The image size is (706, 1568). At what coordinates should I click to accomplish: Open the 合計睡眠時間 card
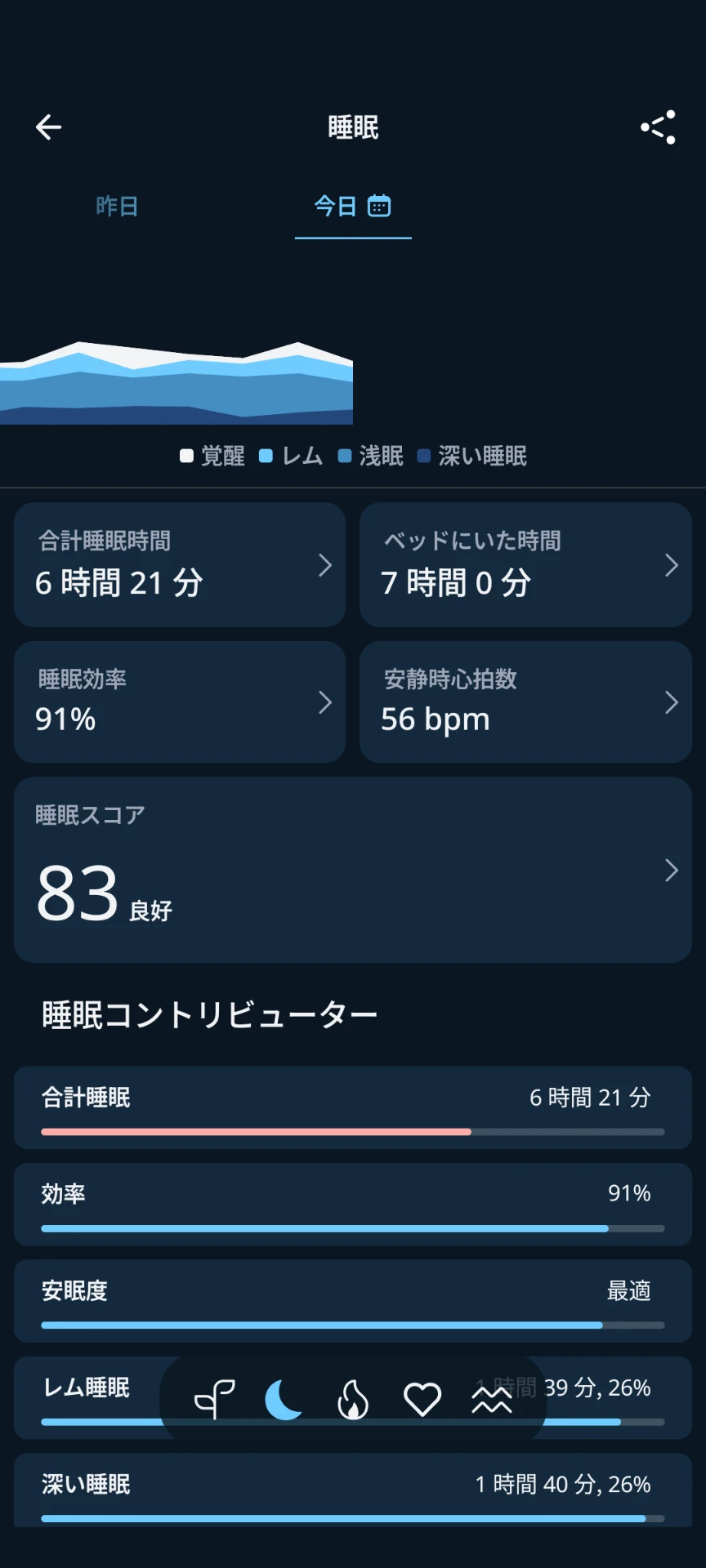[180, 565]
